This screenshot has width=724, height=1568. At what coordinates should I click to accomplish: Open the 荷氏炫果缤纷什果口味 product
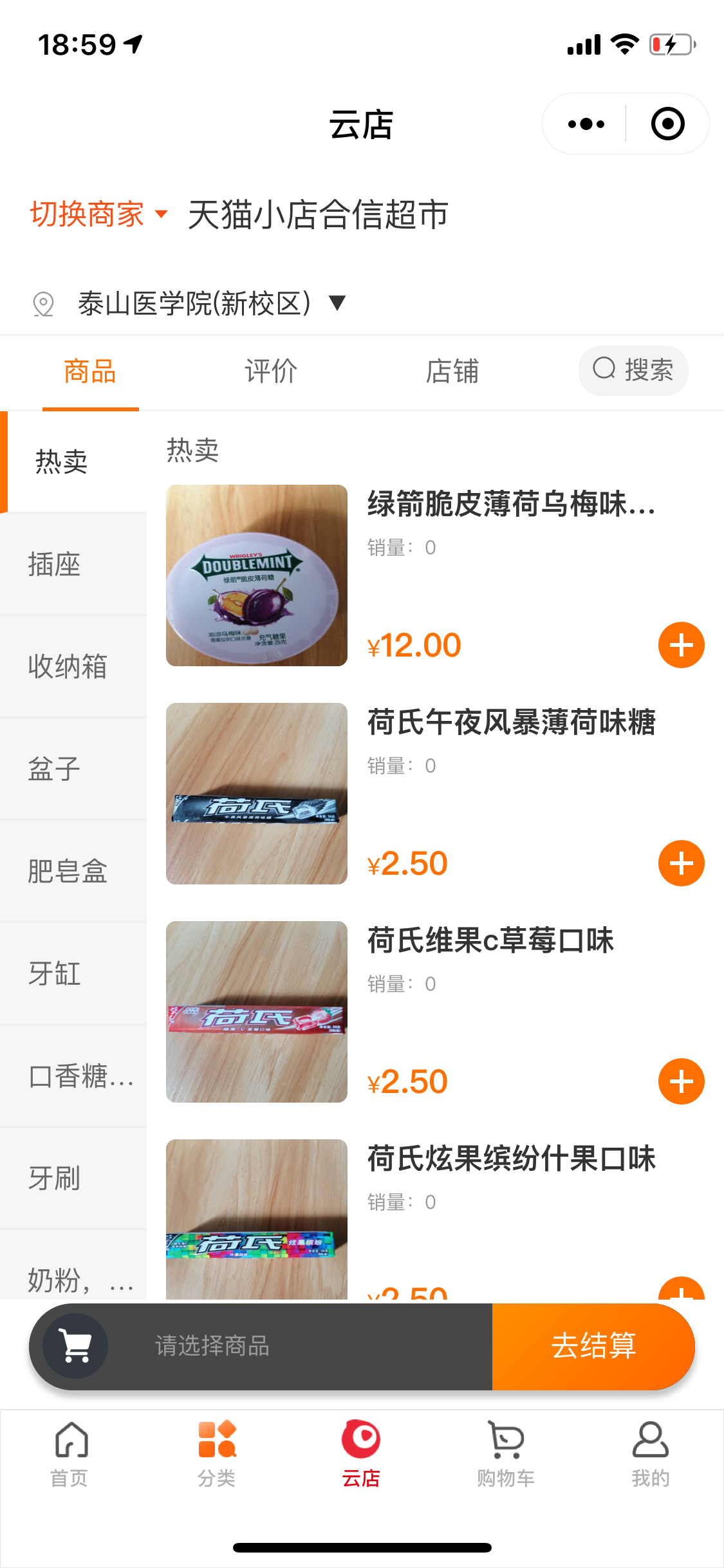(x=511, y=1159)
